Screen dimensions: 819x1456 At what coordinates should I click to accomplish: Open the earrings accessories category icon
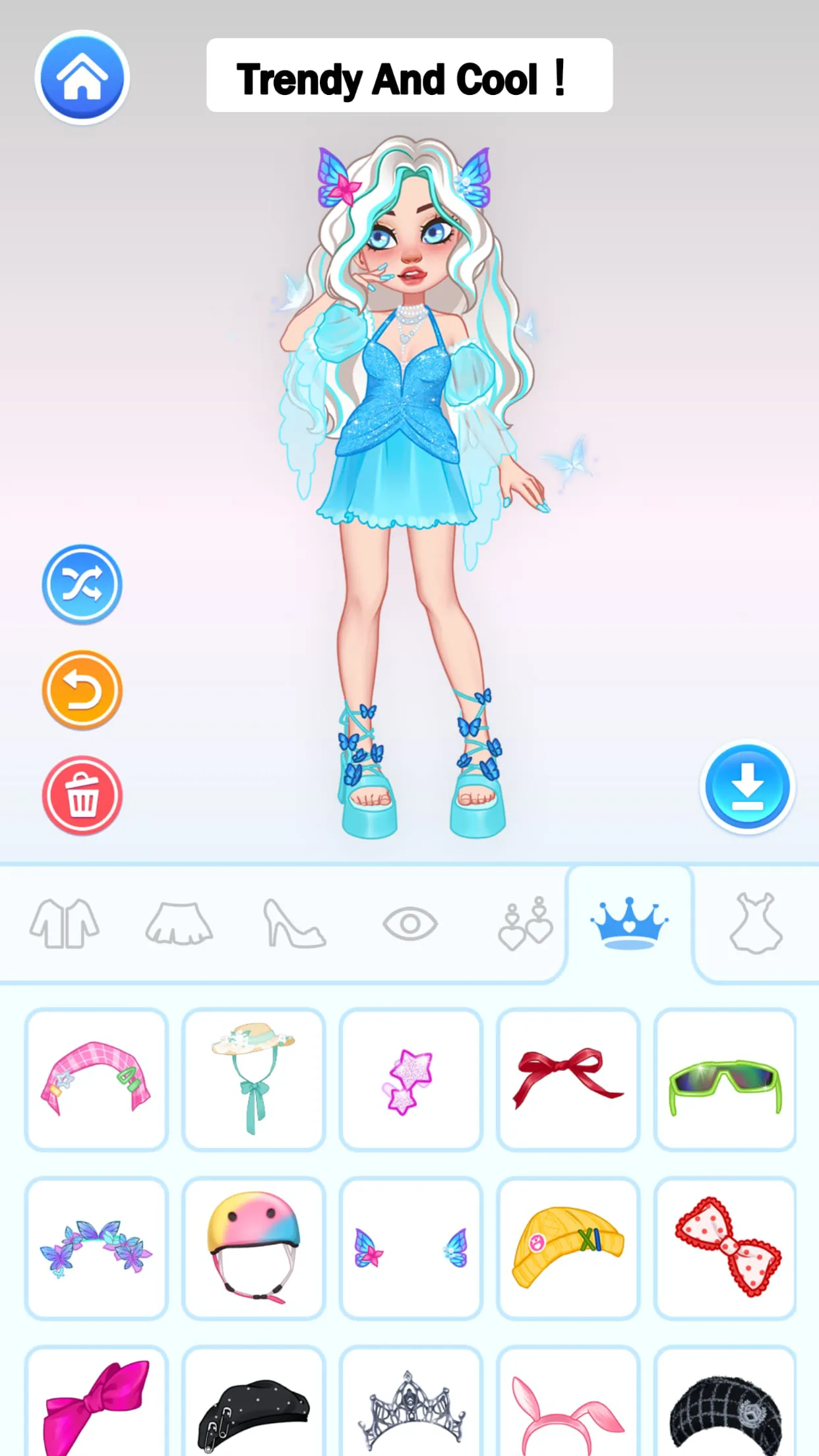coord(524,923)
